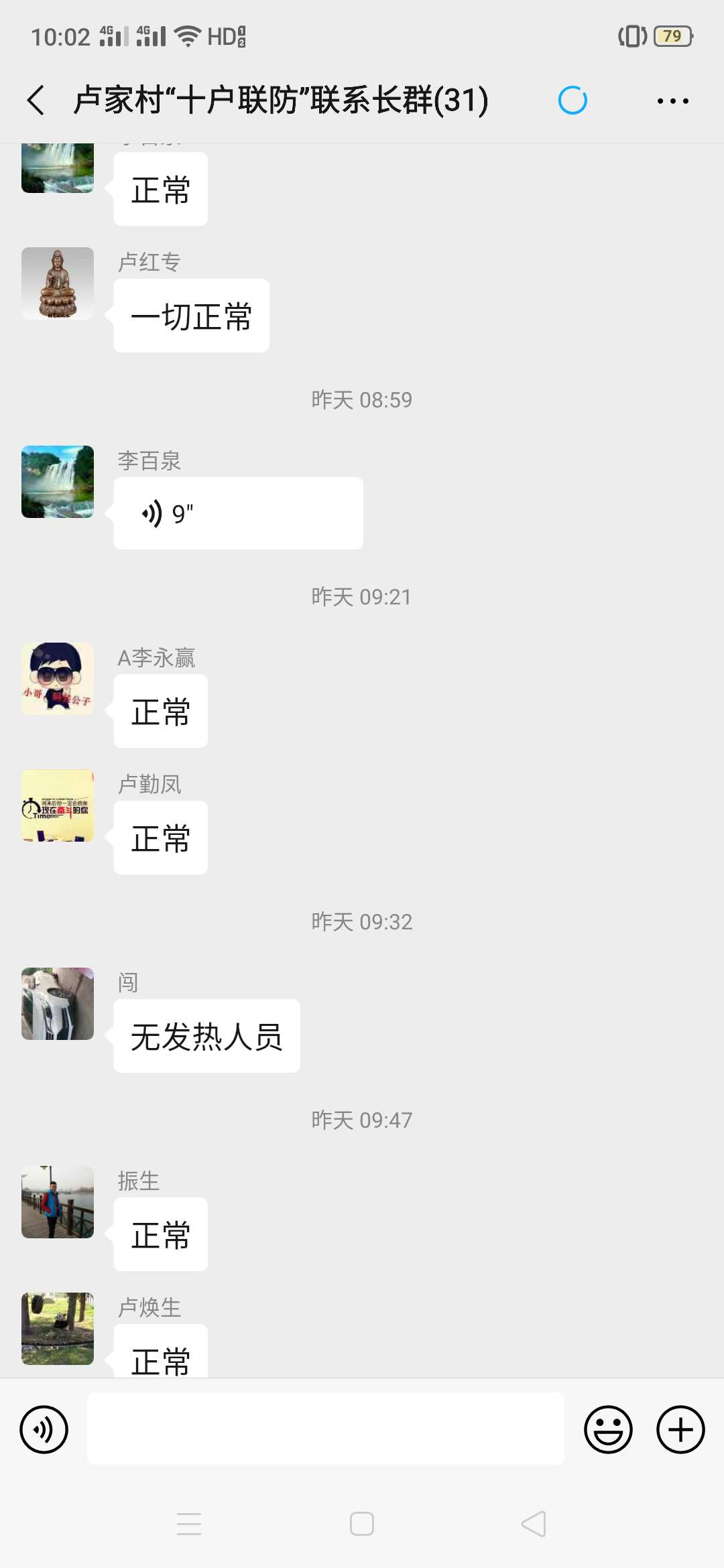Tap the back arrow to leave the chat
724x1568 pixels.
[37, 101]
